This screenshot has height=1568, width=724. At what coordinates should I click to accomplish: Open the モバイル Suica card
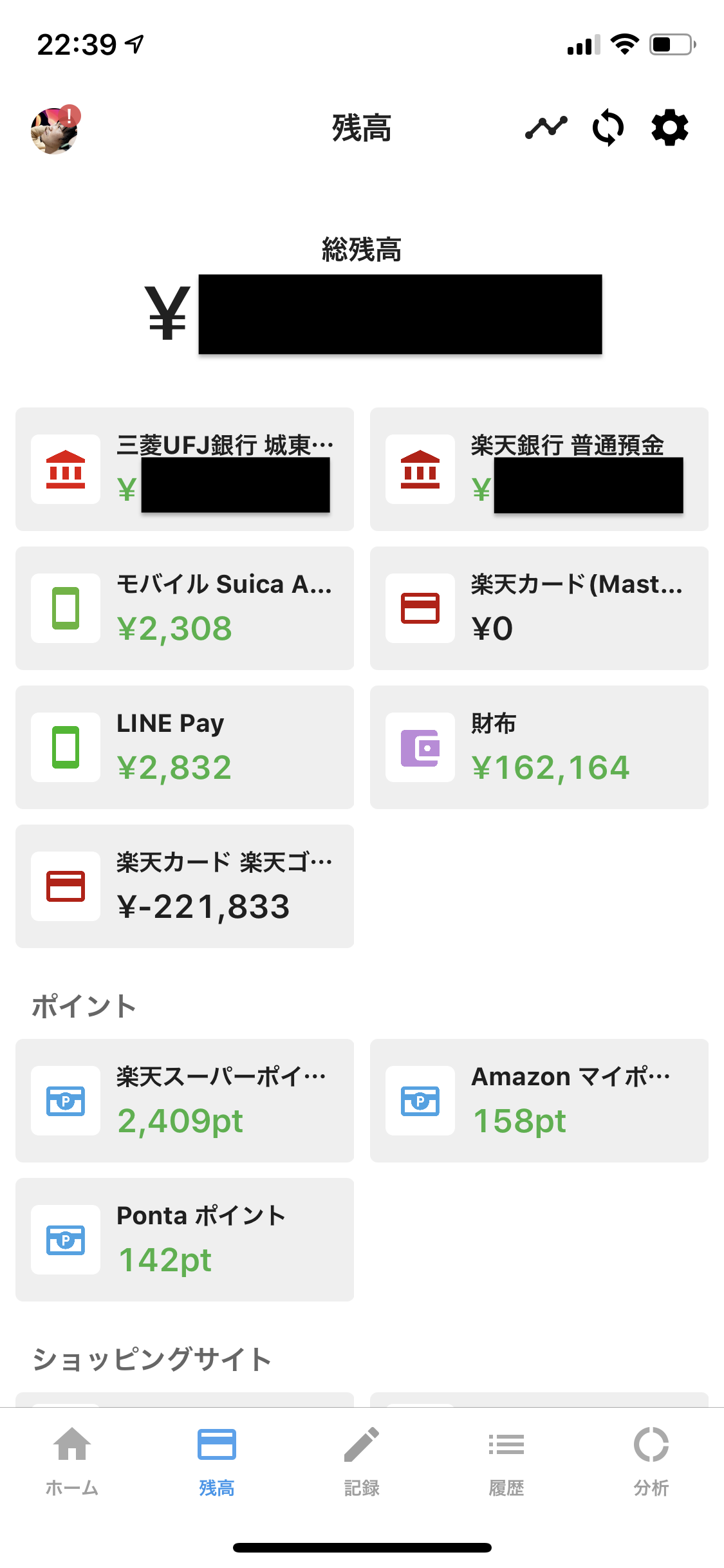click(185, 608)
